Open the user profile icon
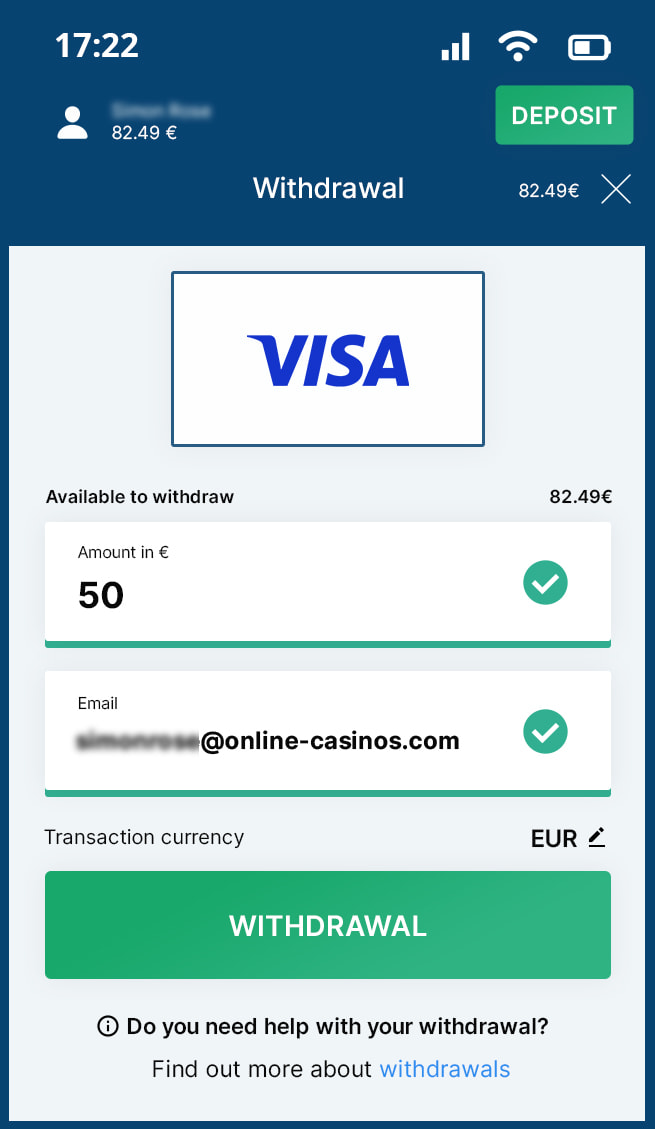 [x=72, y=122]
